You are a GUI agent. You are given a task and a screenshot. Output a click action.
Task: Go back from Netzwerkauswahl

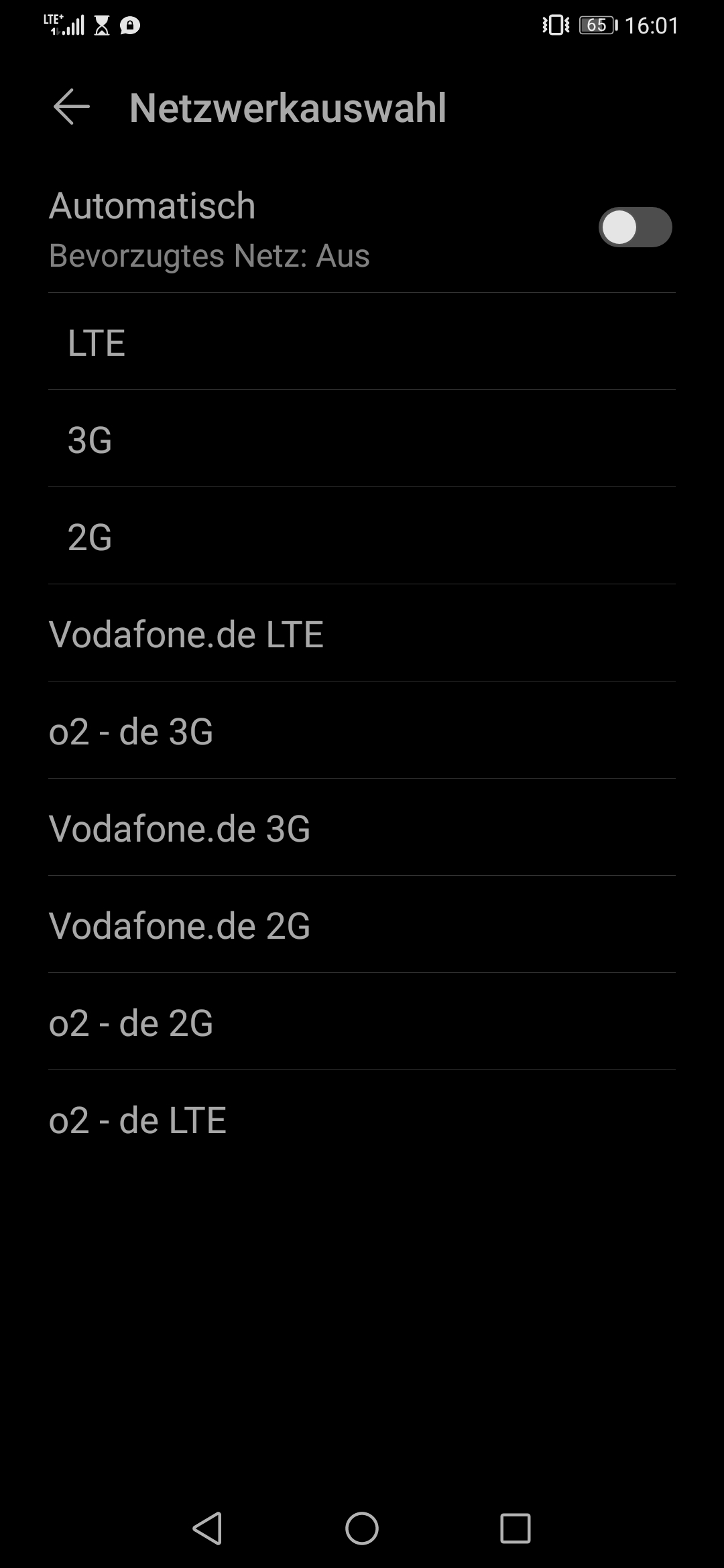coord(72,107)
